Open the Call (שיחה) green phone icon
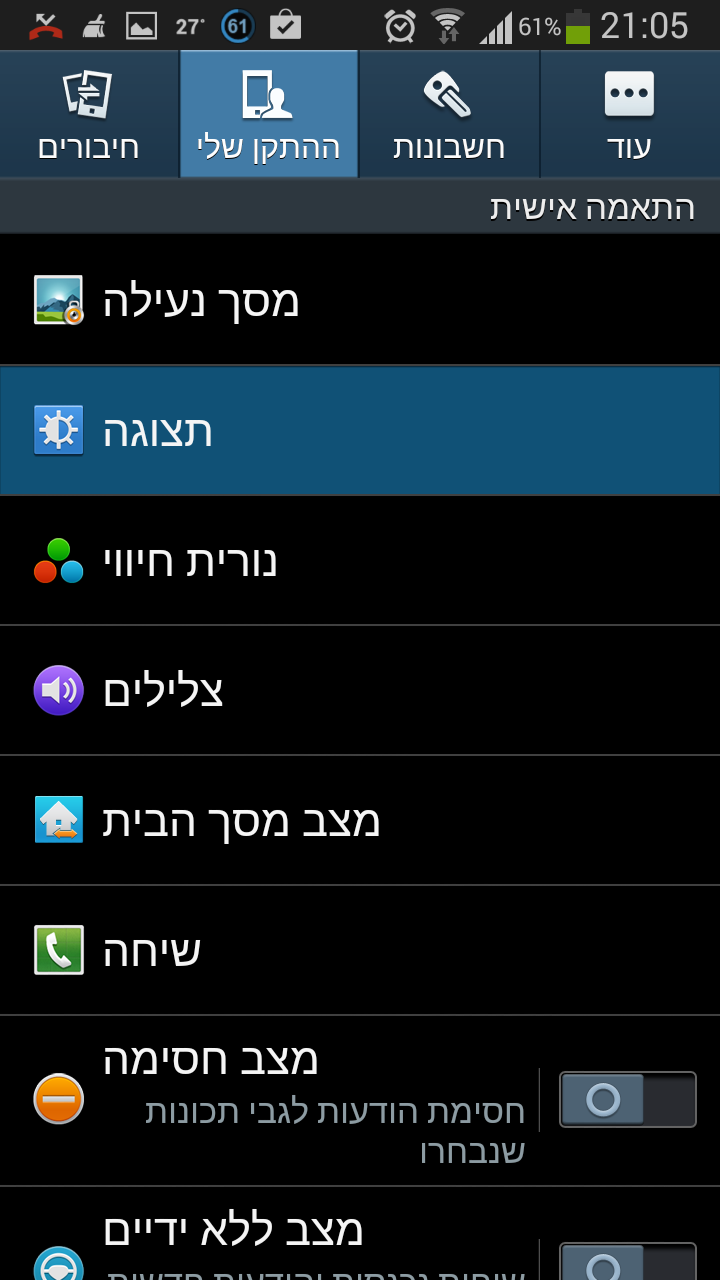Image resolution: width=720 pixels, height=1280 pixels. click(58, 951)
